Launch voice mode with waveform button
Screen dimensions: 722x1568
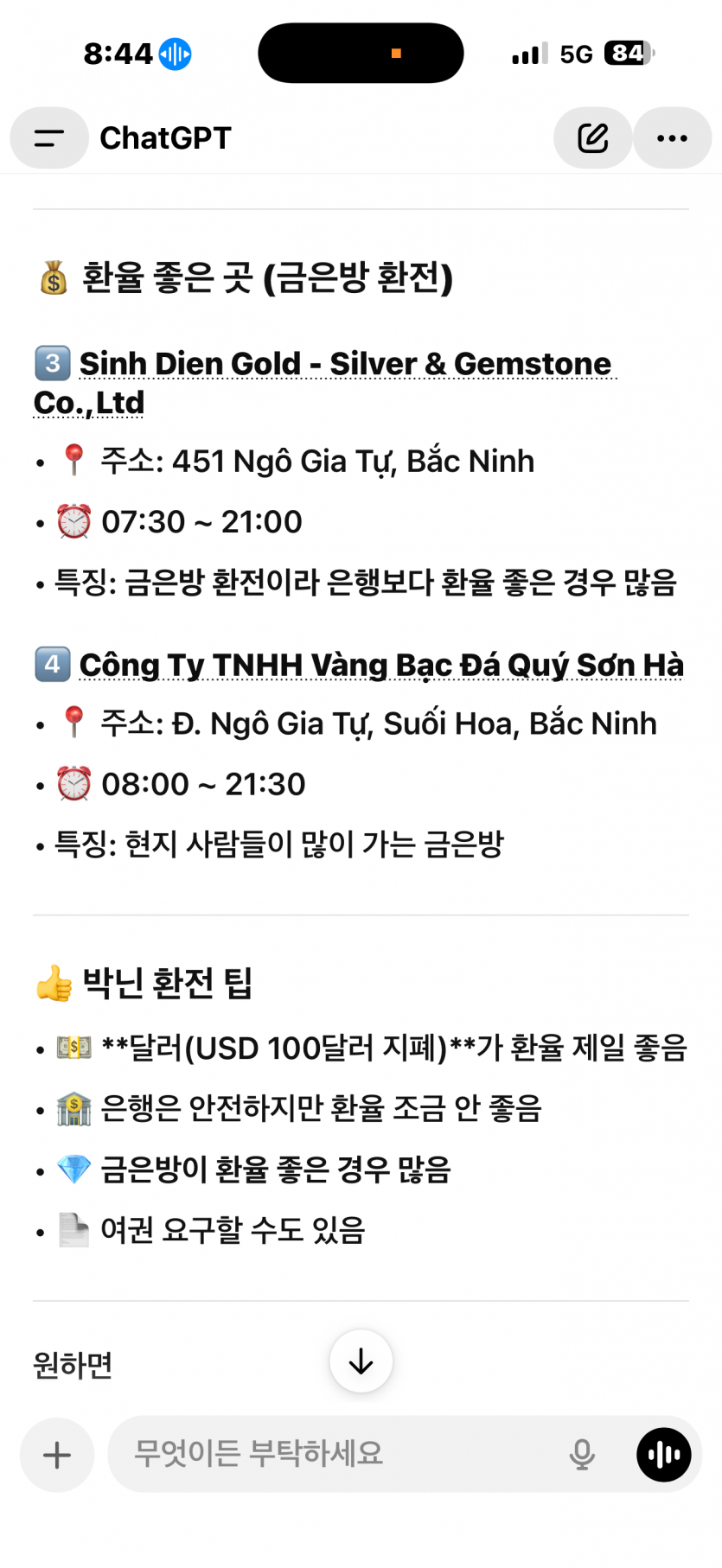pyautogui.click(x=664, y=1455)
